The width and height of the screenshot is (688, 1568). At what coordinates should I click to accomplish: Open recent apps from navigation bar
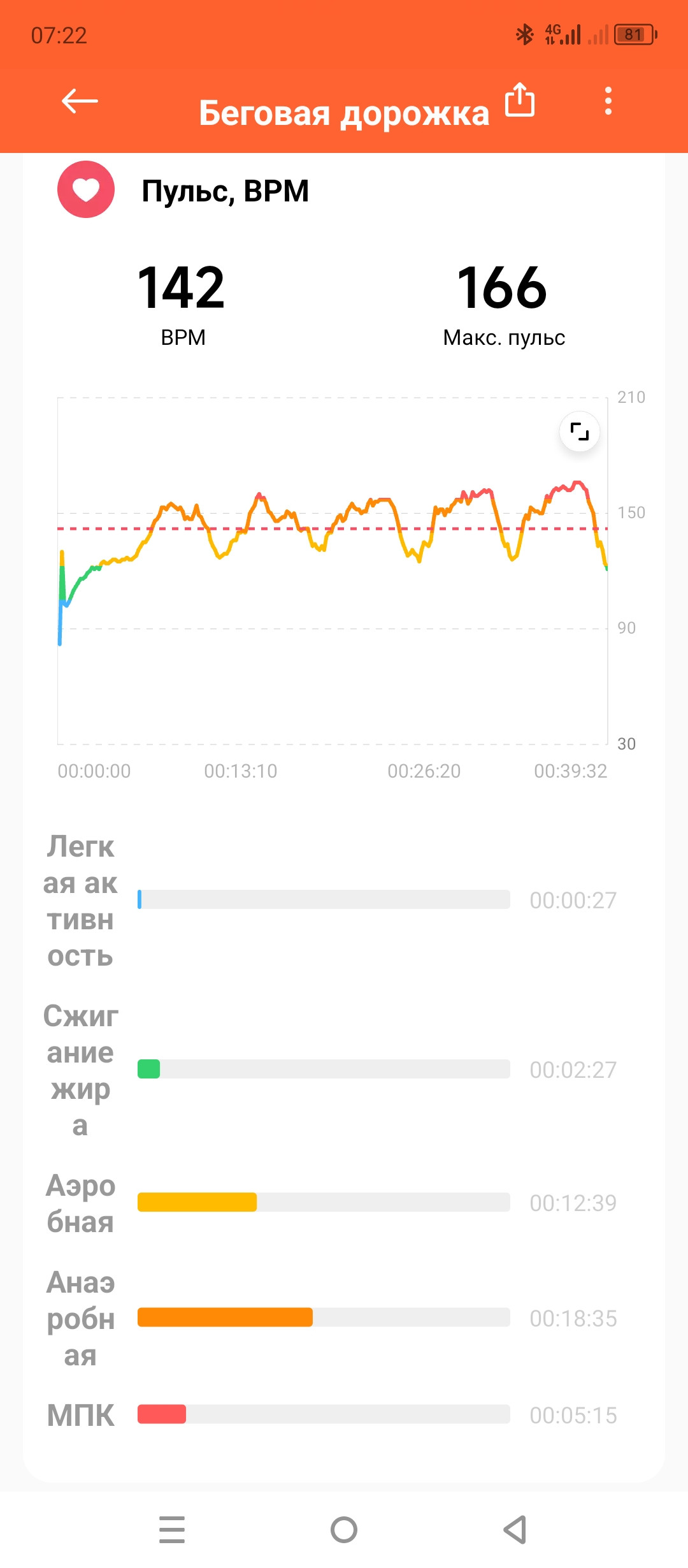point(172,1530)
